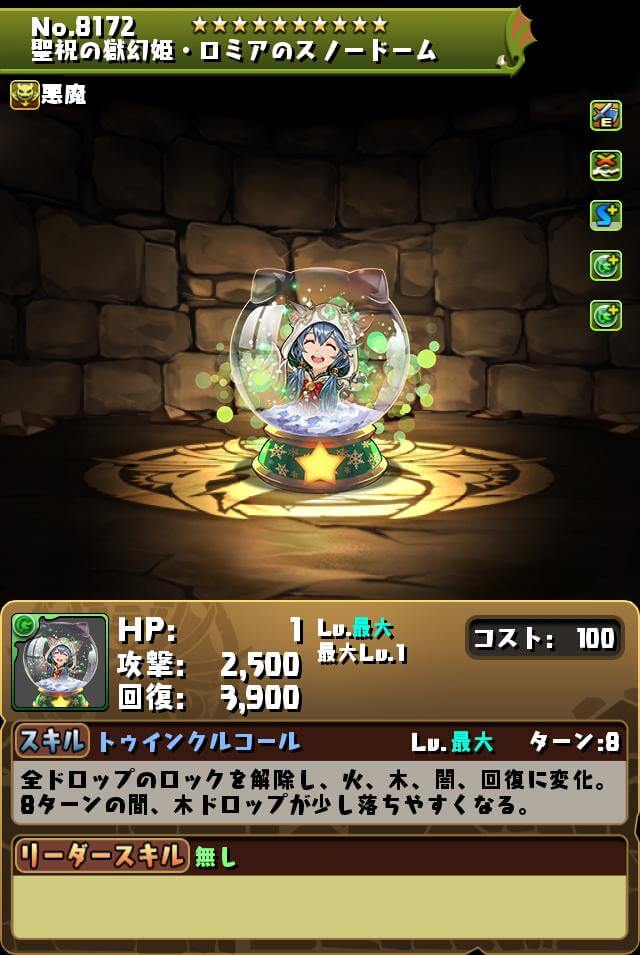Tap the bind resist awakening icon
The height and width of the screenshot is (955, 640).
pyautogui.click(x=605, y=165)
